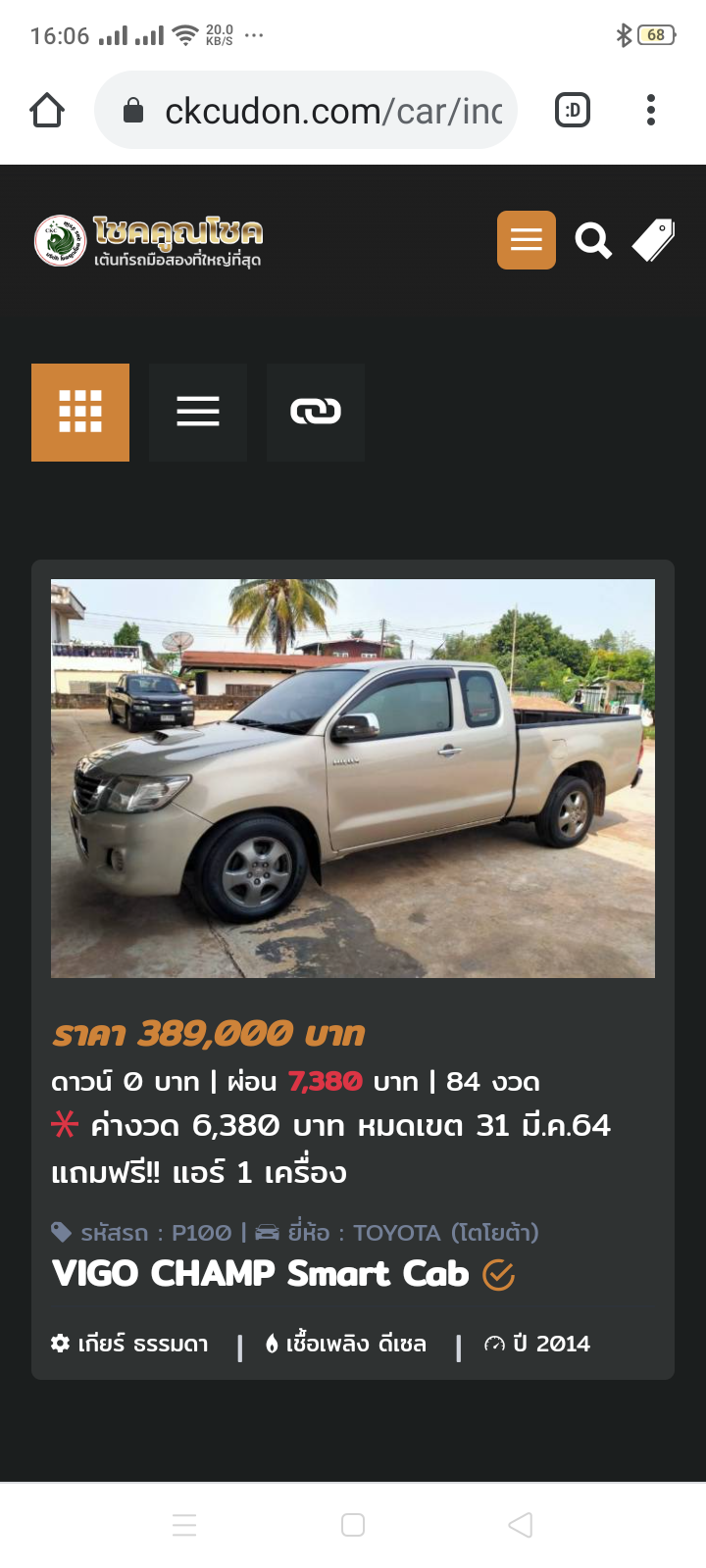The image size is (706, 1568).
Task: Open the VIGO CHAMP car photo
Action: tap(353, 778)
